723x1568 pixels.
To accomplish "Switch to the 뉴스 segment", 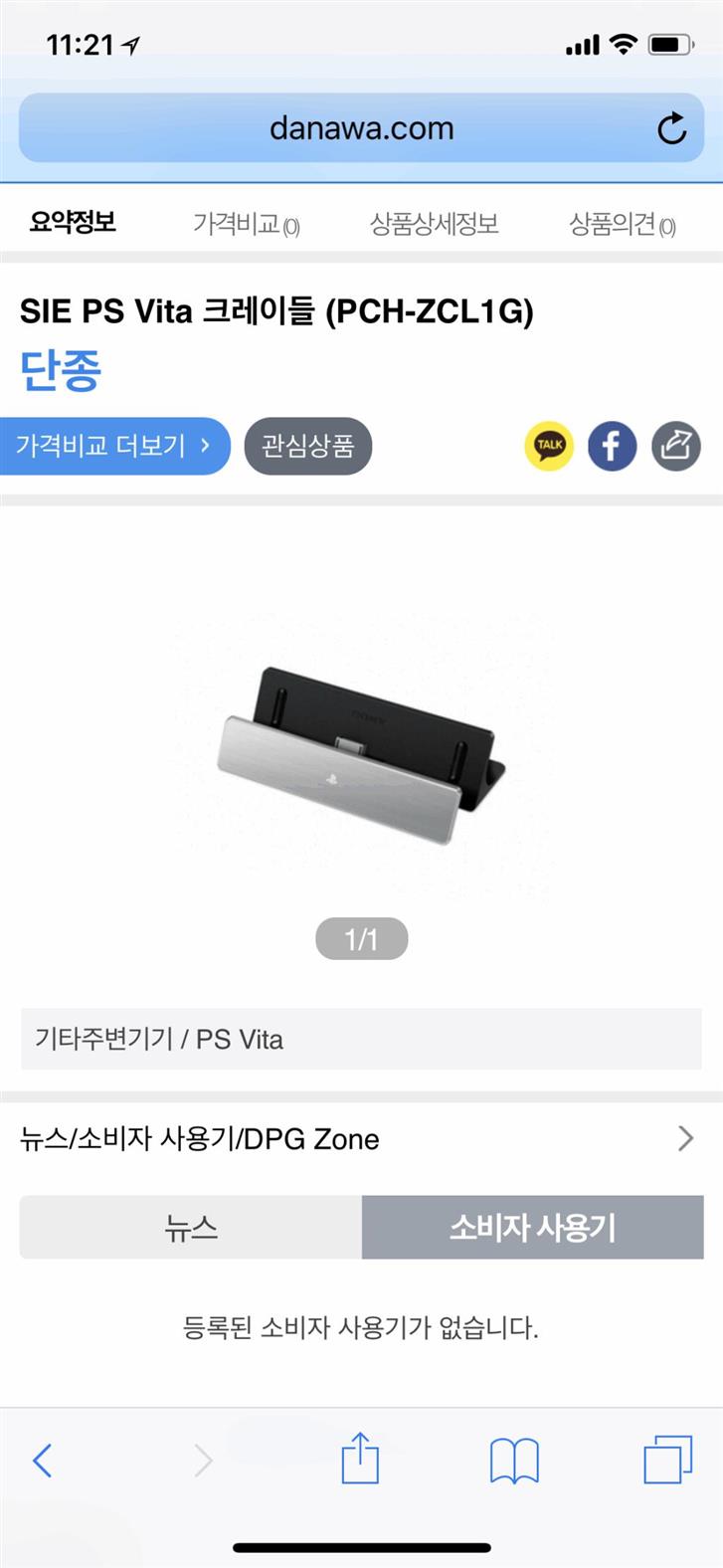I will click(x=190, y=1227).
